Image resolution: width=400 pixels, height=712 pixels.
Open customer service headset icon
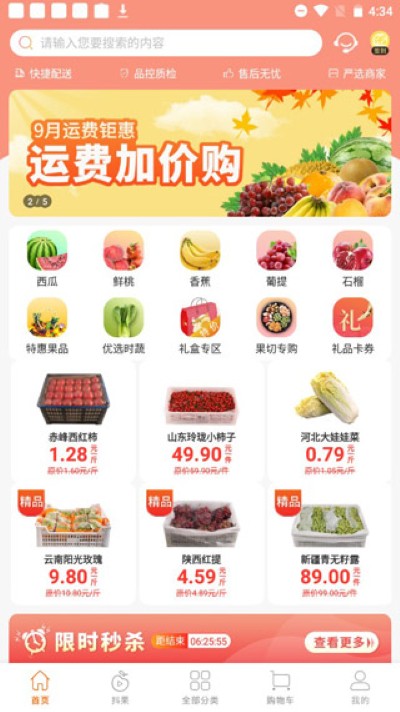[346, 43]
